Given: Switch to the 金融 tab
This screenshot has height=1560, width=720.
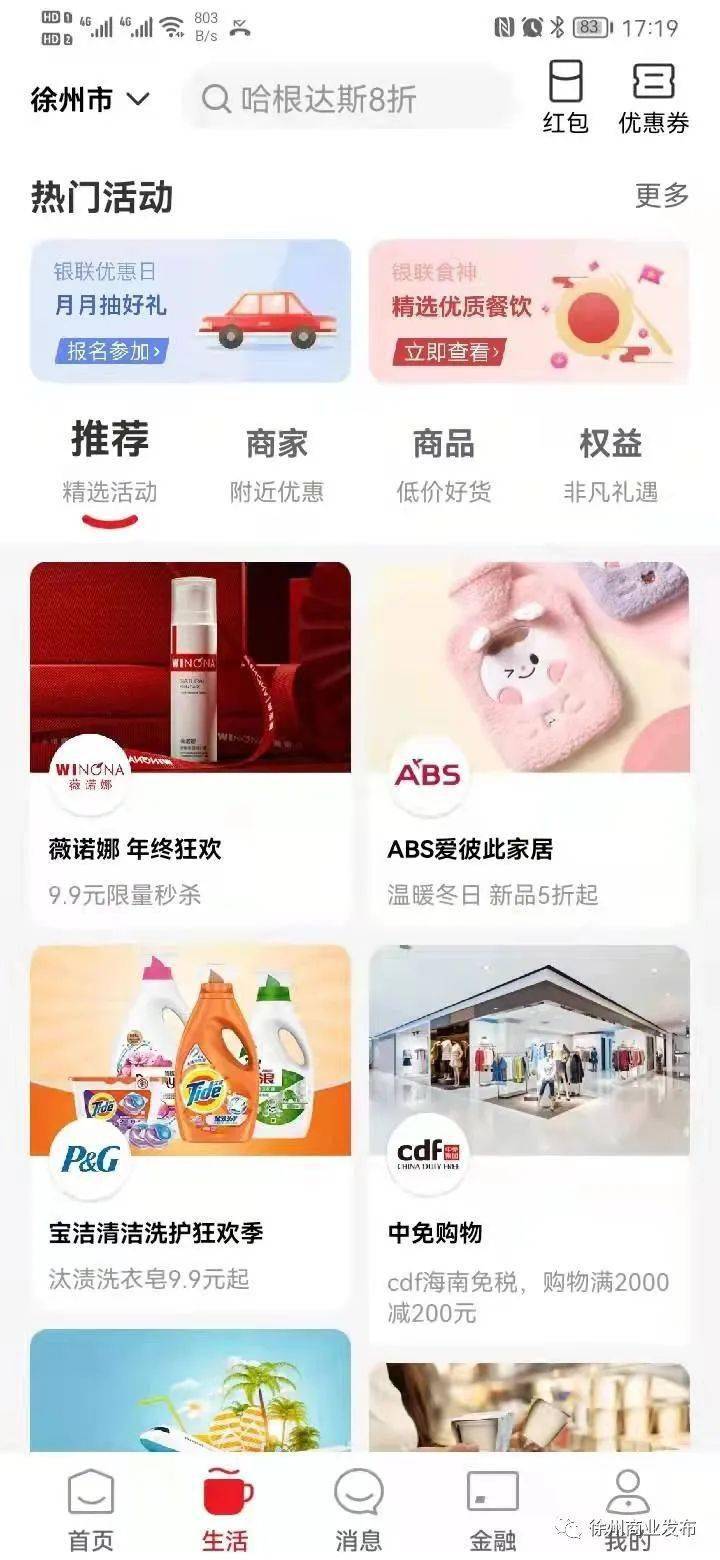Looking at the screenshot, I should tap(492, 1510).
